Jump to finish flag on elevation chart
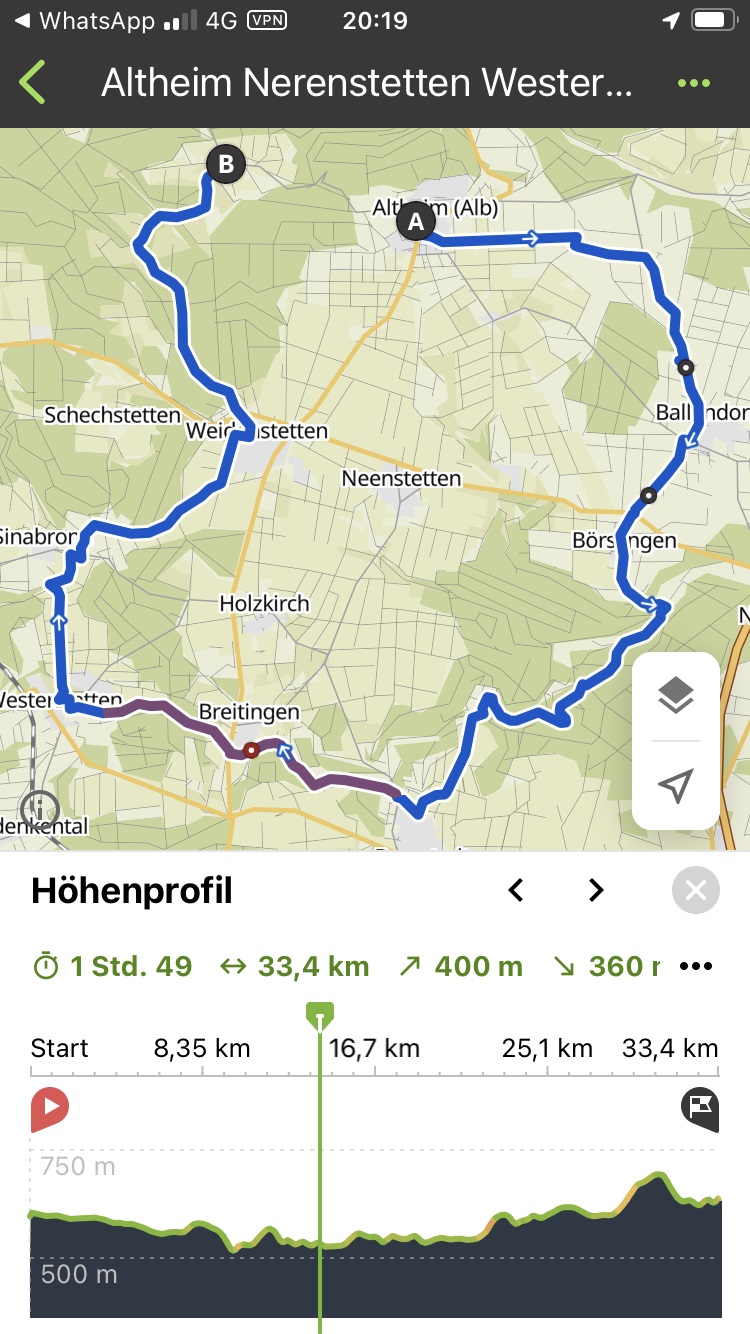750x1334 pixels. (x=700, y=1109)
